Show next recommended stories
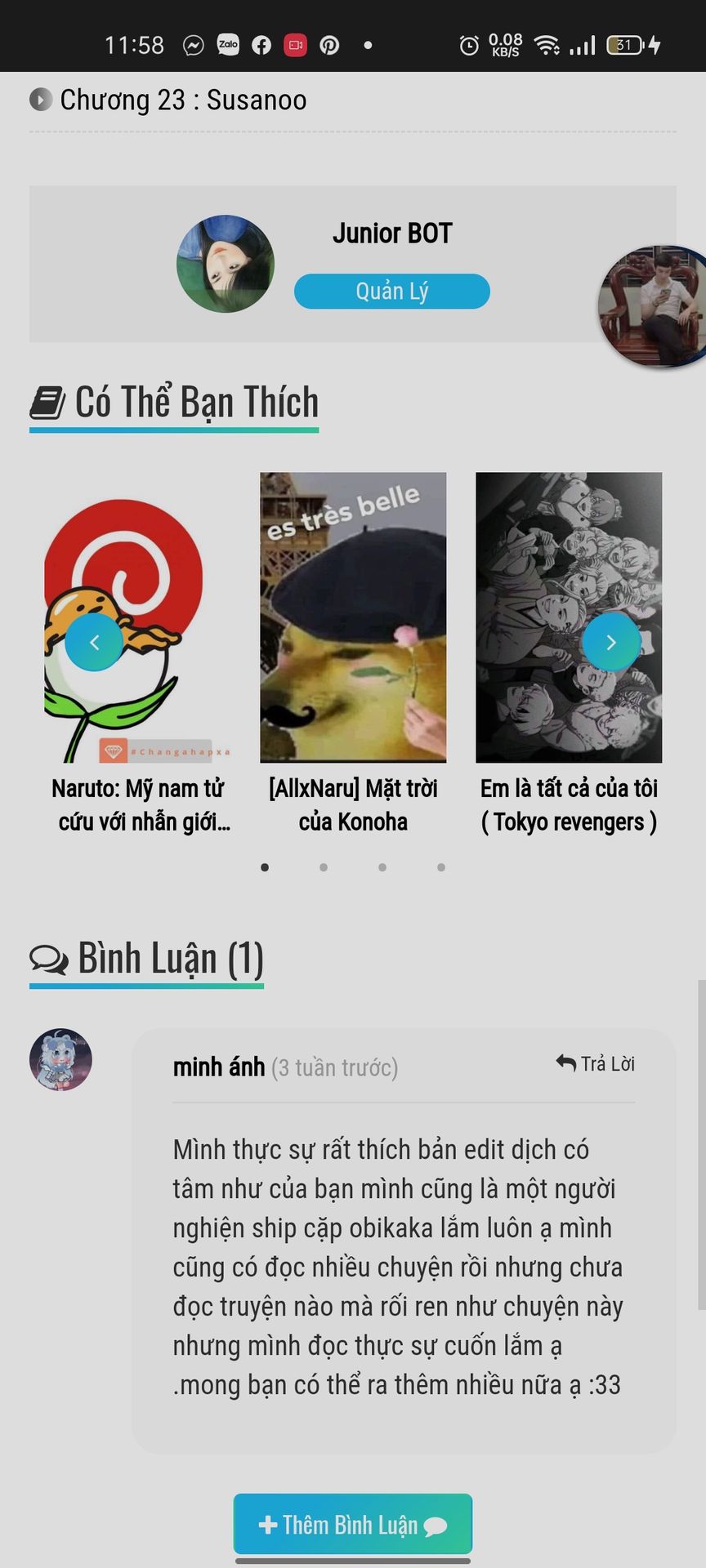 click(611, 643)
